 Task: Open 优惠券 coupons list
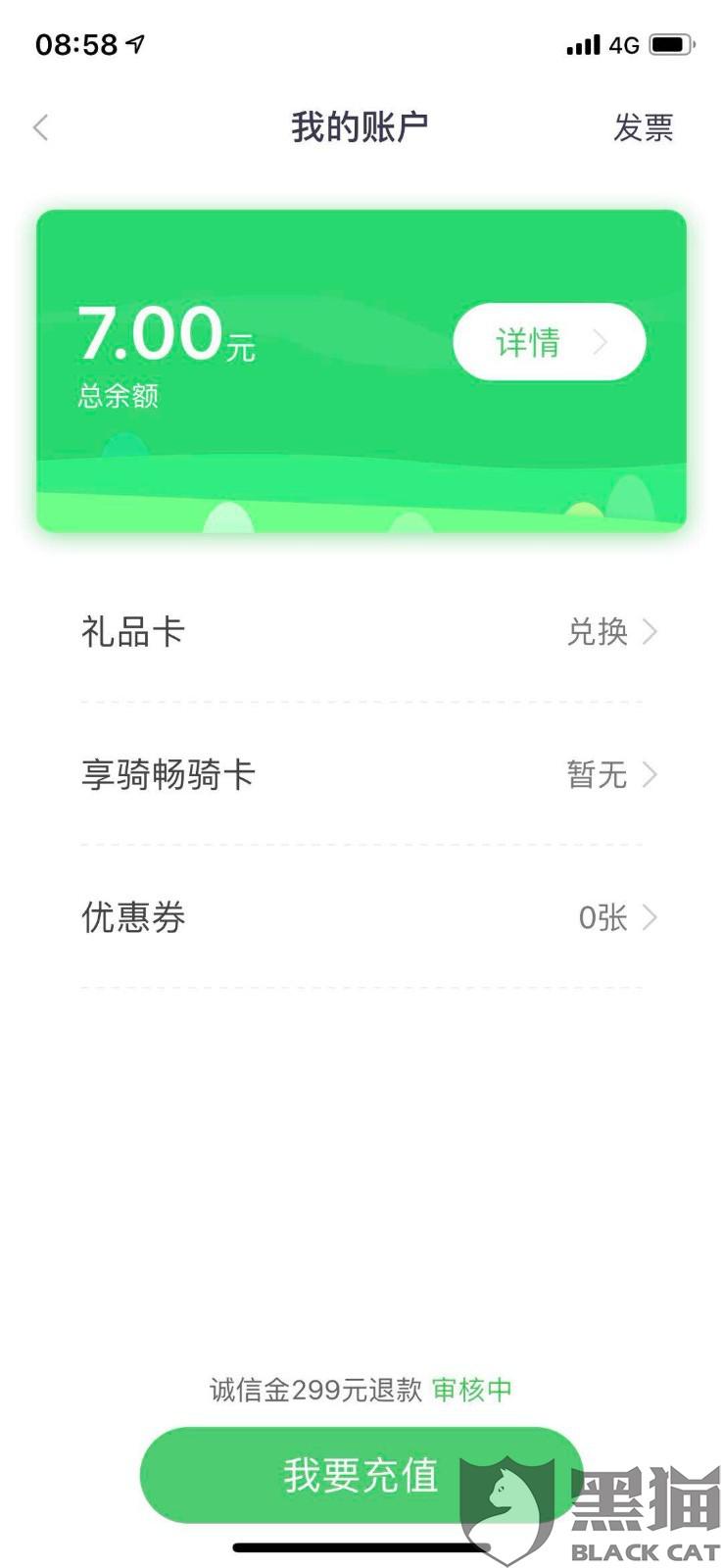pos(362,918)
